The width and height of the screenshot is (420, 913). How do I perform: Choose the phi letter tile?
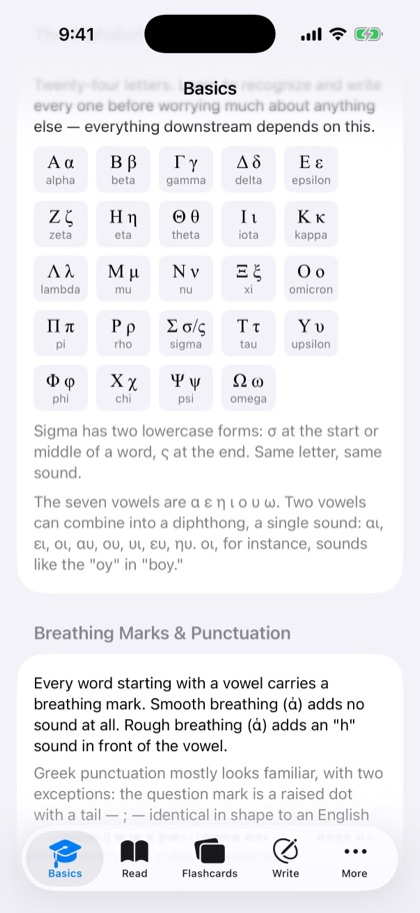pos(61,388)
